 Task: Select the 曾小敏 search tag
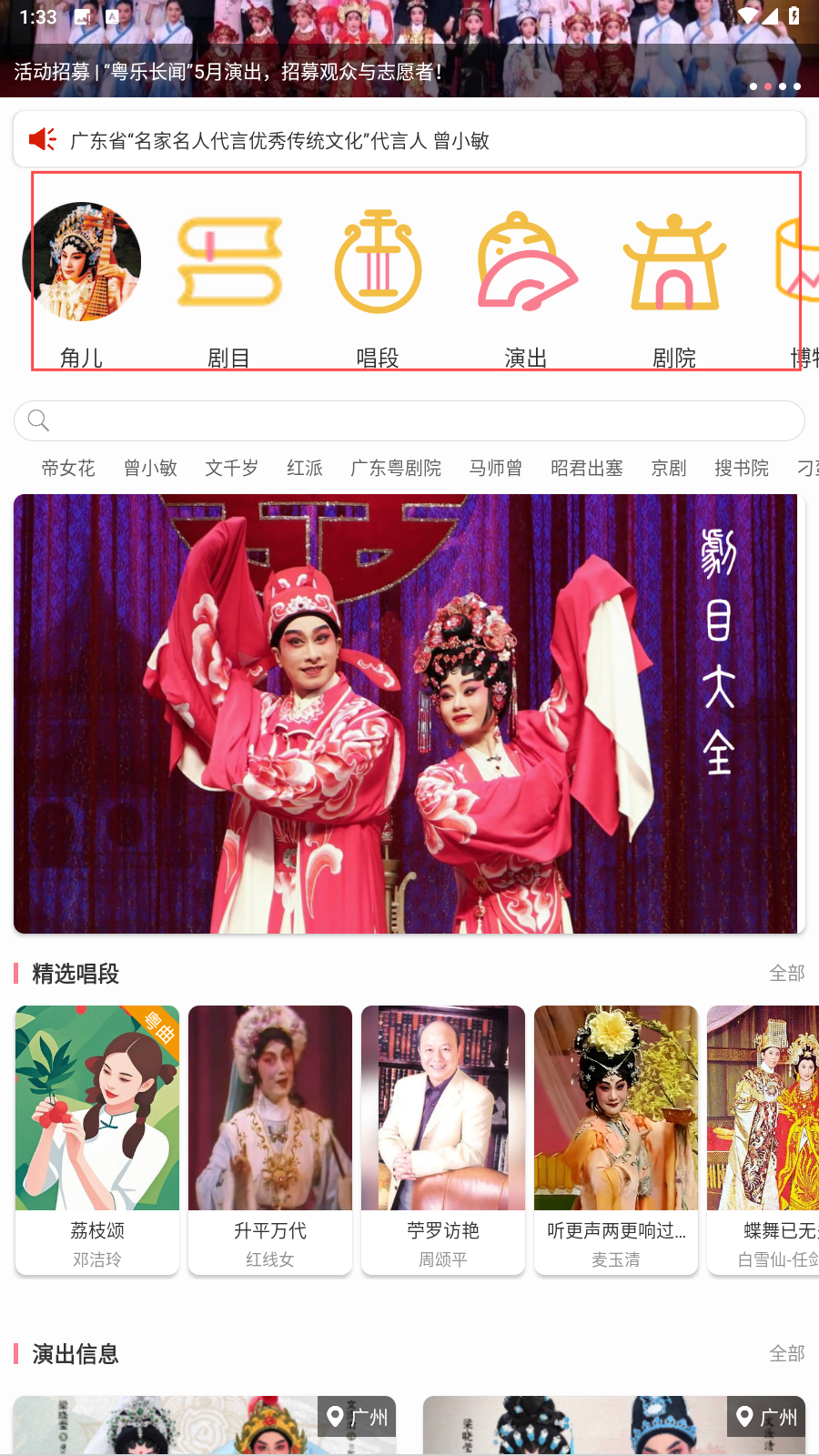pyautogui.click(x=150, y=468)
